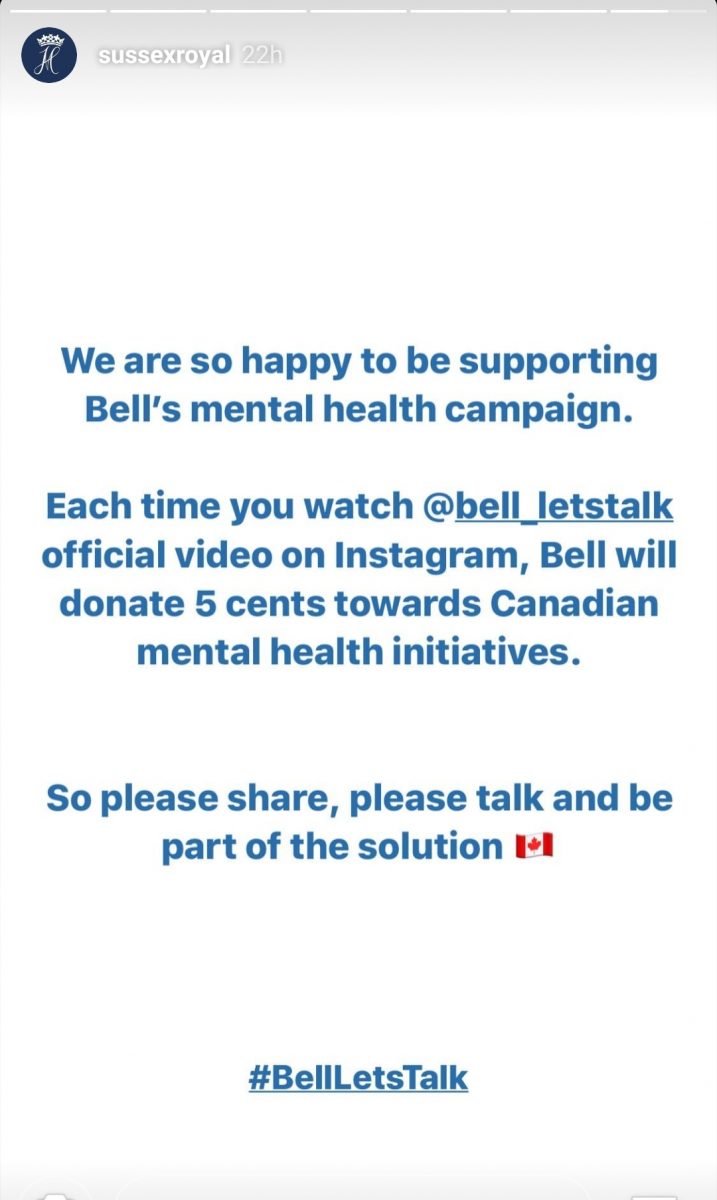Open the sussexroyal profile picture
The height and width of the screenshot is (1200, 717).
click(50, 55)
